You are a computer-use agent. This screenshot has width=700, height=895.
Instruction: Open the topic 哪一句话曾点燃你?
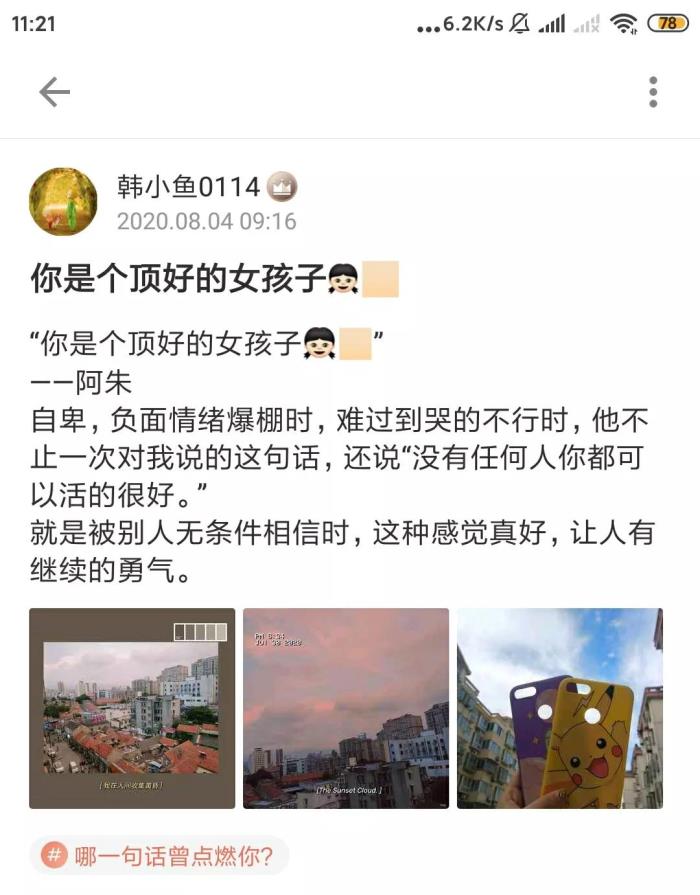point(159,855)
